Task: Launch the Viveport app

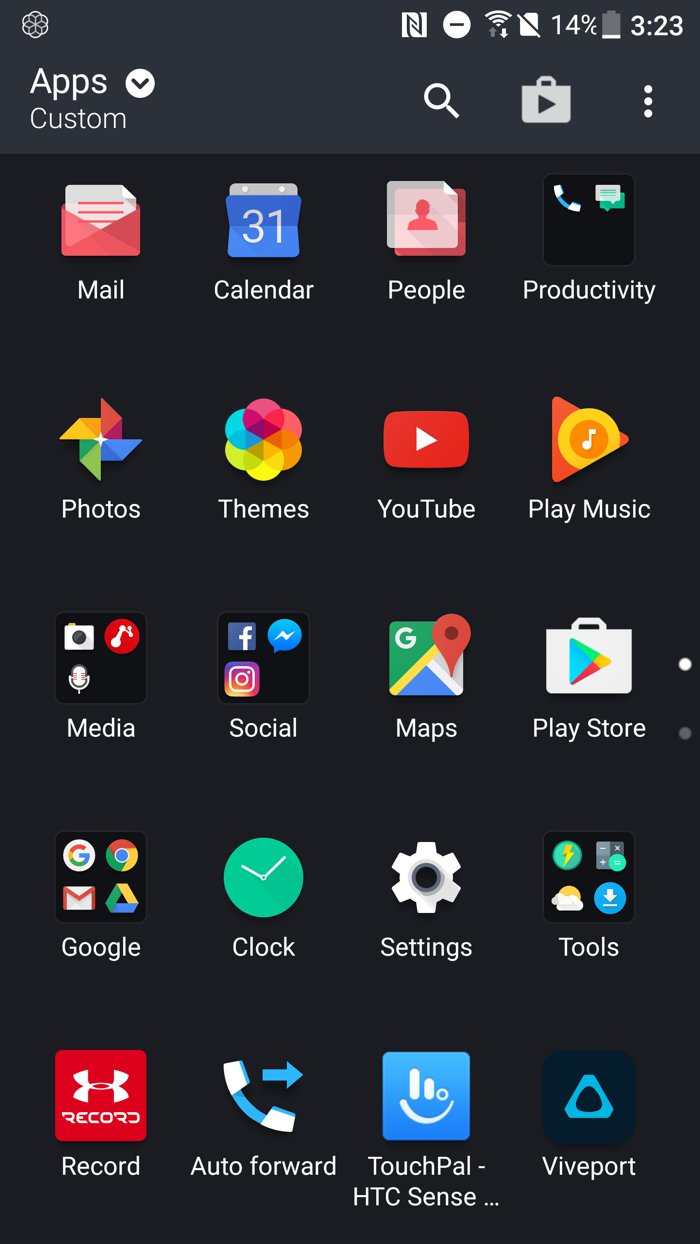Action: coord(589,1096)
